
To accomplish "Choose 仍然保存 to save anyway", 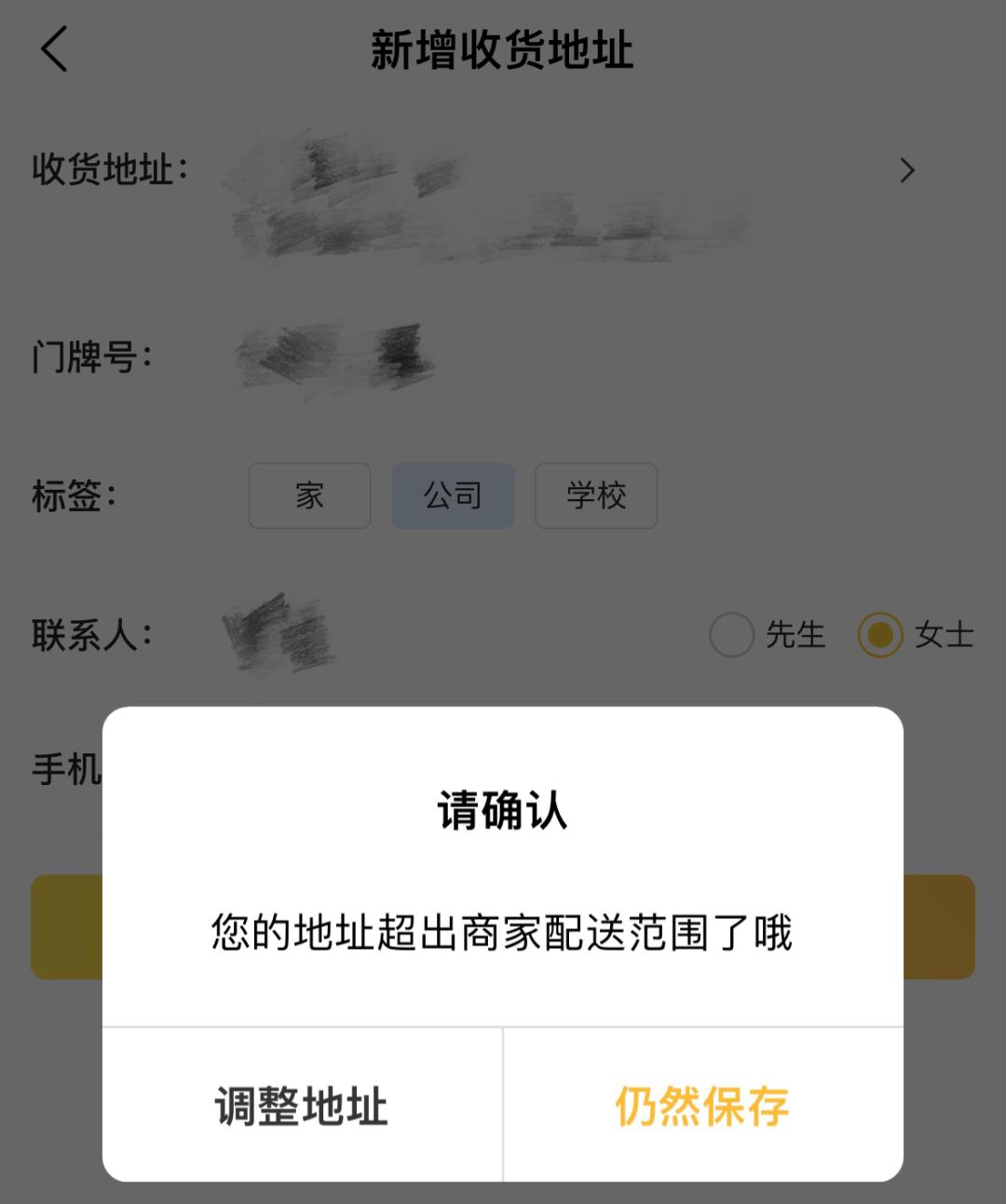I will (702, 1106).
